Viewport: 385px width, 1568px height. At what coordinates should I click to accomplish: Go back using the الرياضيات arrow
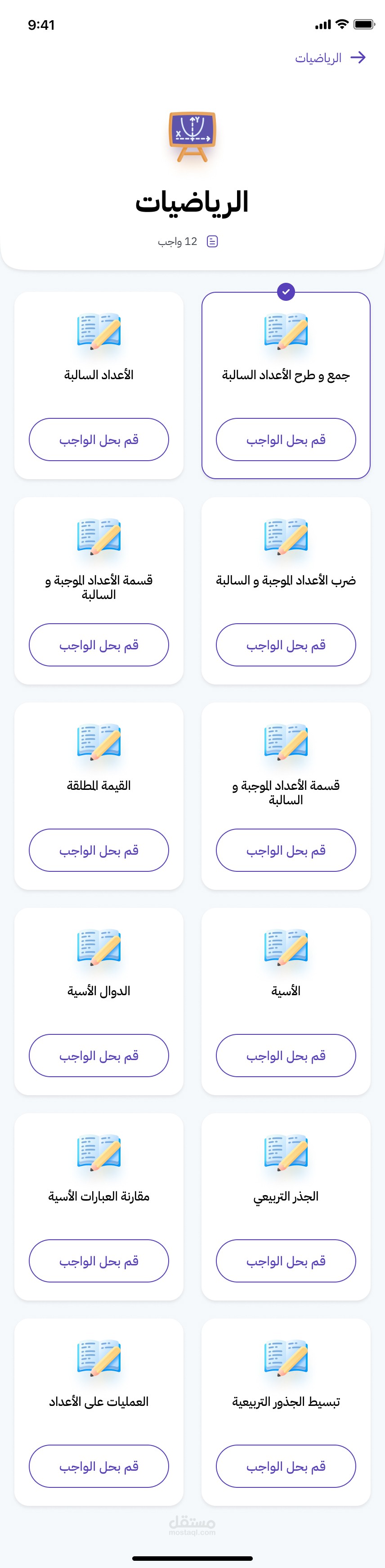pyautogui.click(x=358, y=57)
